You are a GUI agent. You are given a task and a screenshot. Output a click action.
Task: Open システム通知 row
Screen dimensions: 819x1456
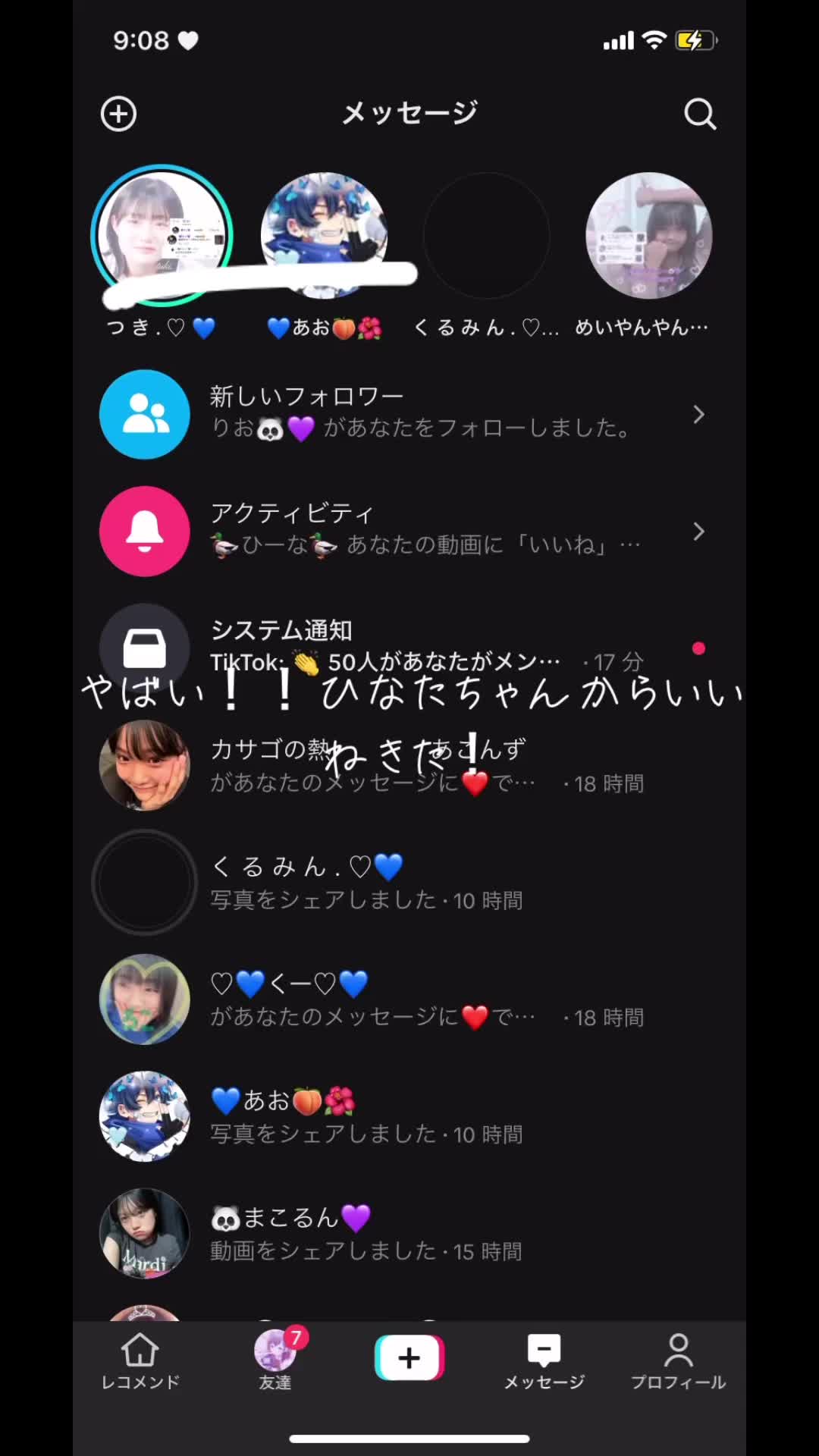point(409,646)
